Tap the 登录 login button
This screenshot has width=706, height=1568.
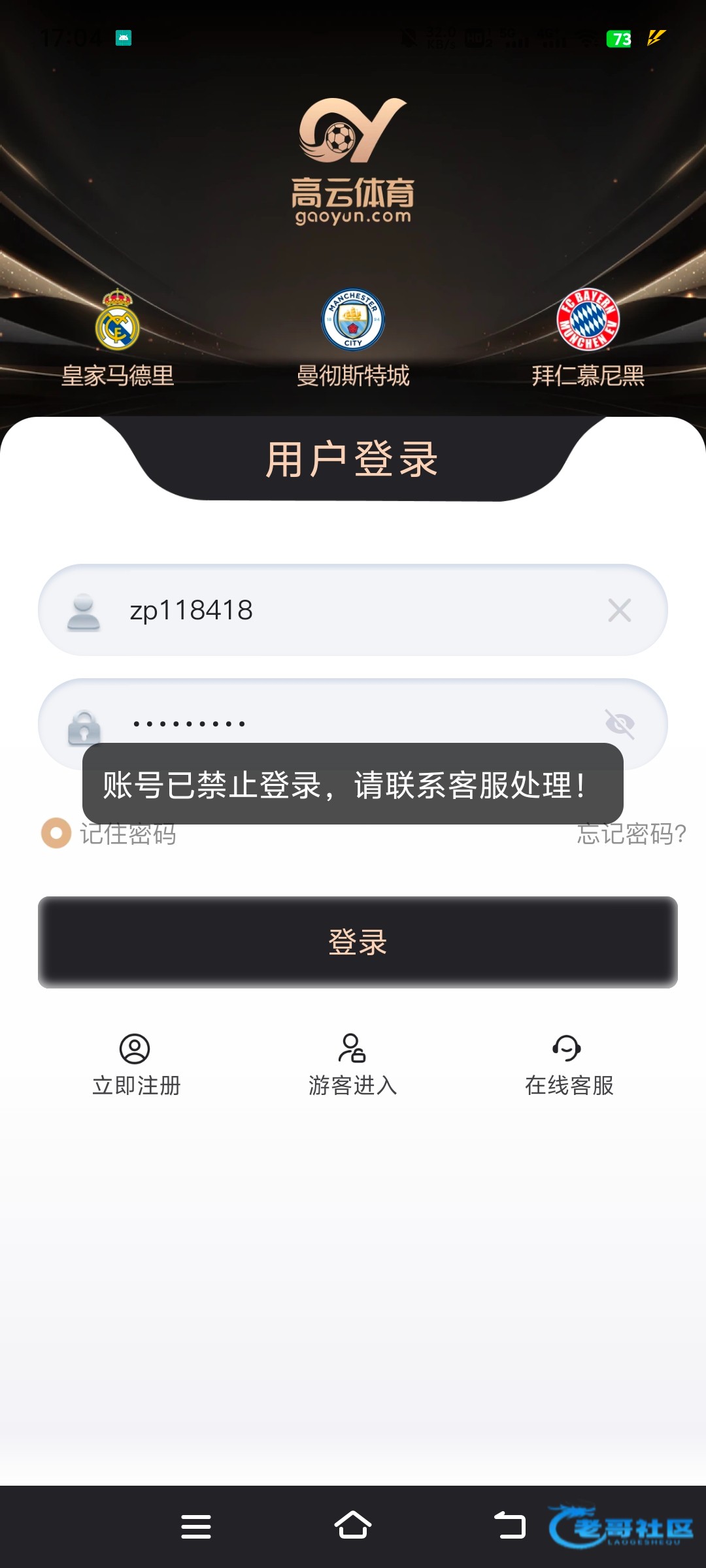click(358, 942)
